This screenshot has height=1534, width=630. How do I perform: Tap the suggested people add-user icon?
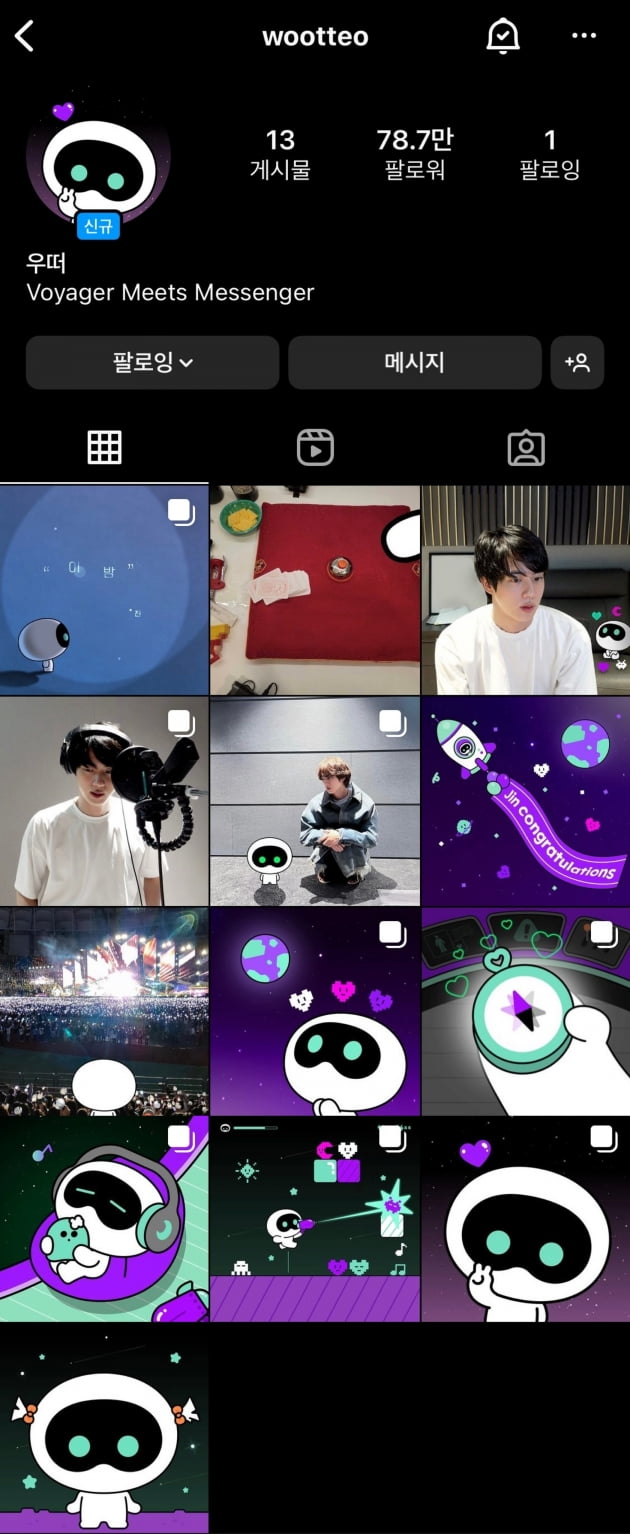[x=577, y=362]
